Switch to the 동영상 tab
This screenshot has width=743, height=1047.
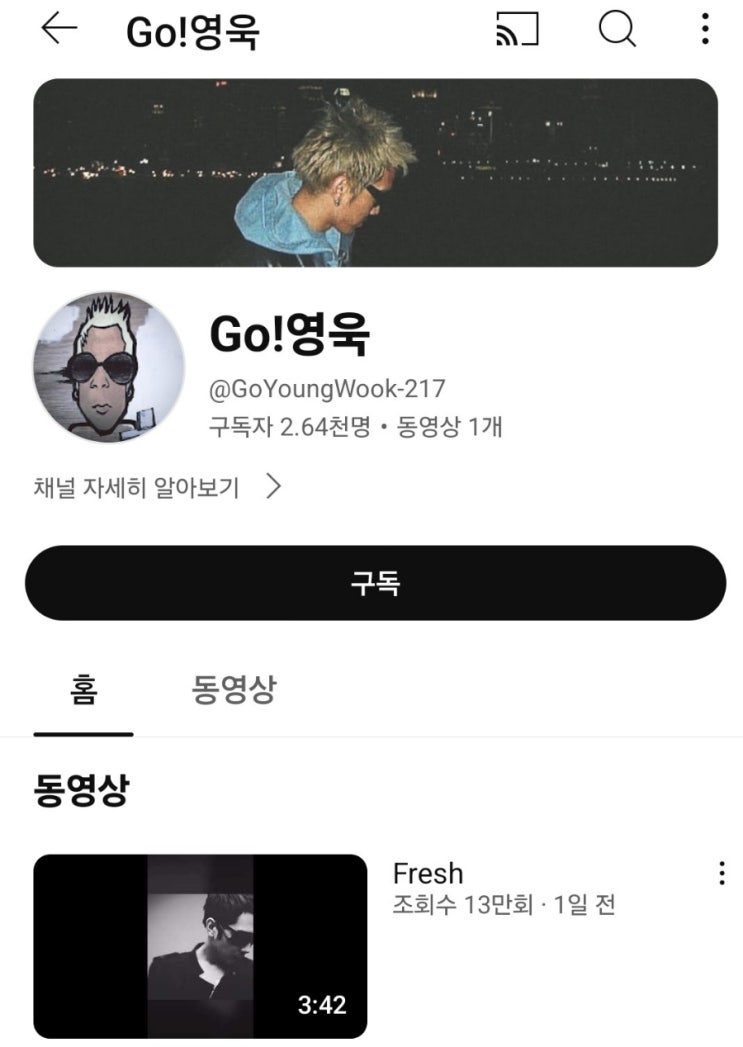point(234,689)
